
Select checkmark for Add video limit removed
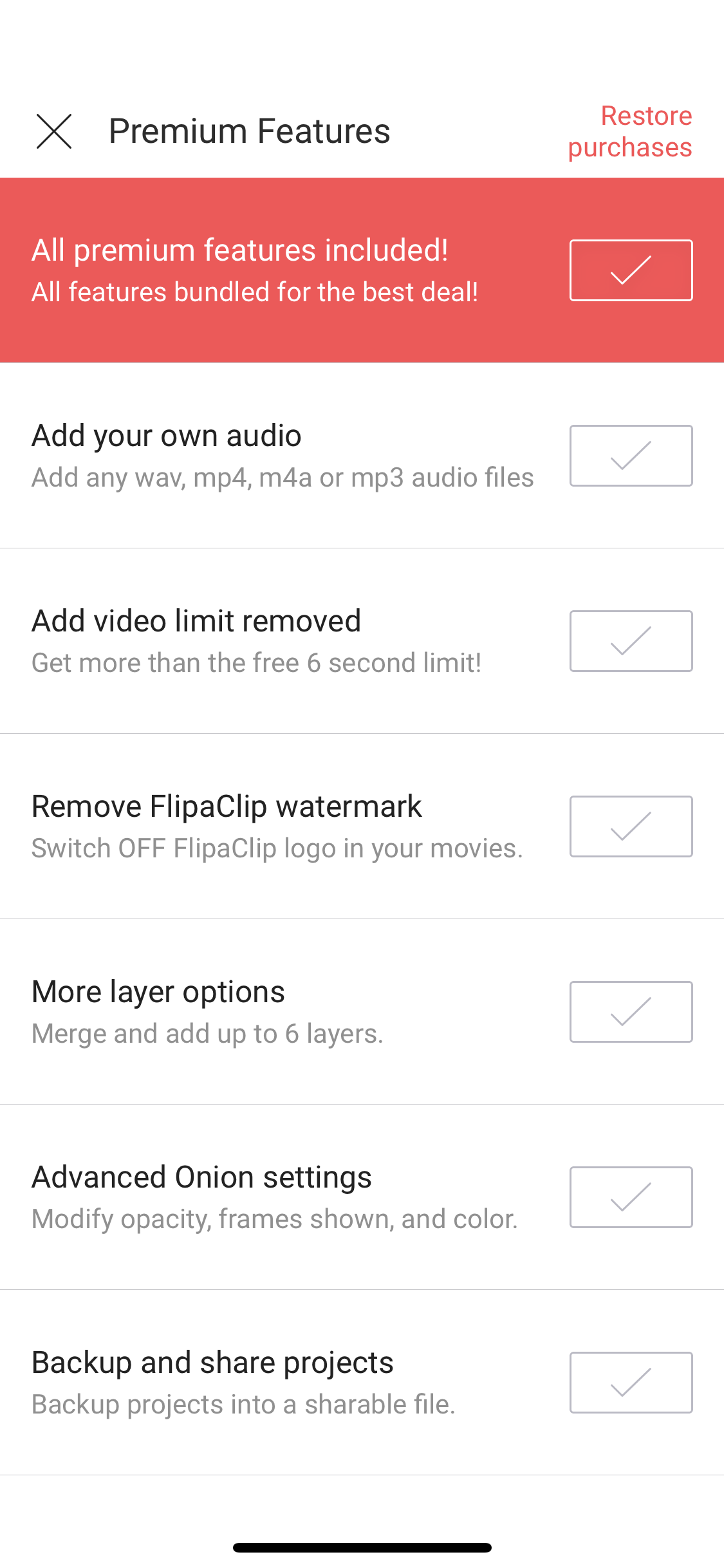(x=631, y=641)
